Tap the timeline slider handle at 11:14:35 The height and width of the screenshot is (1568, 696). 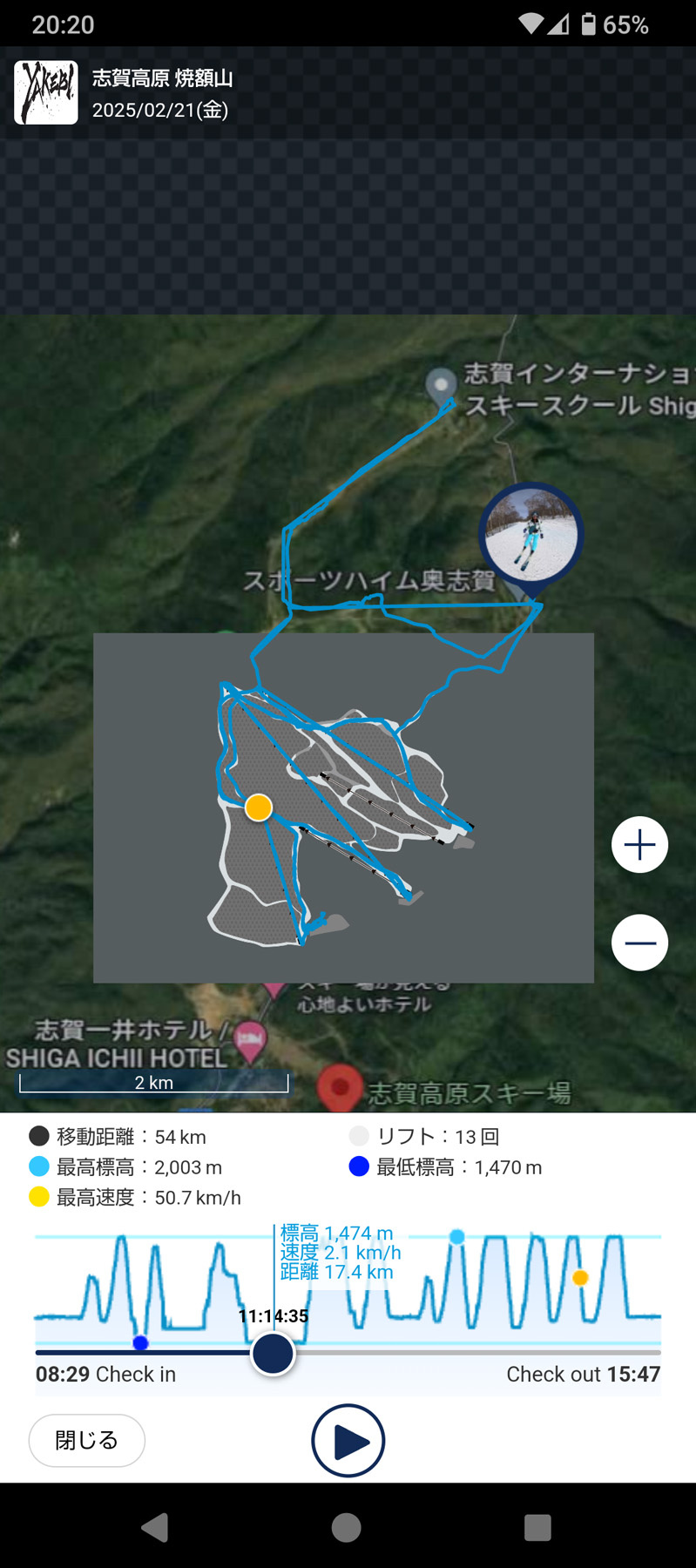(273, 1355)
